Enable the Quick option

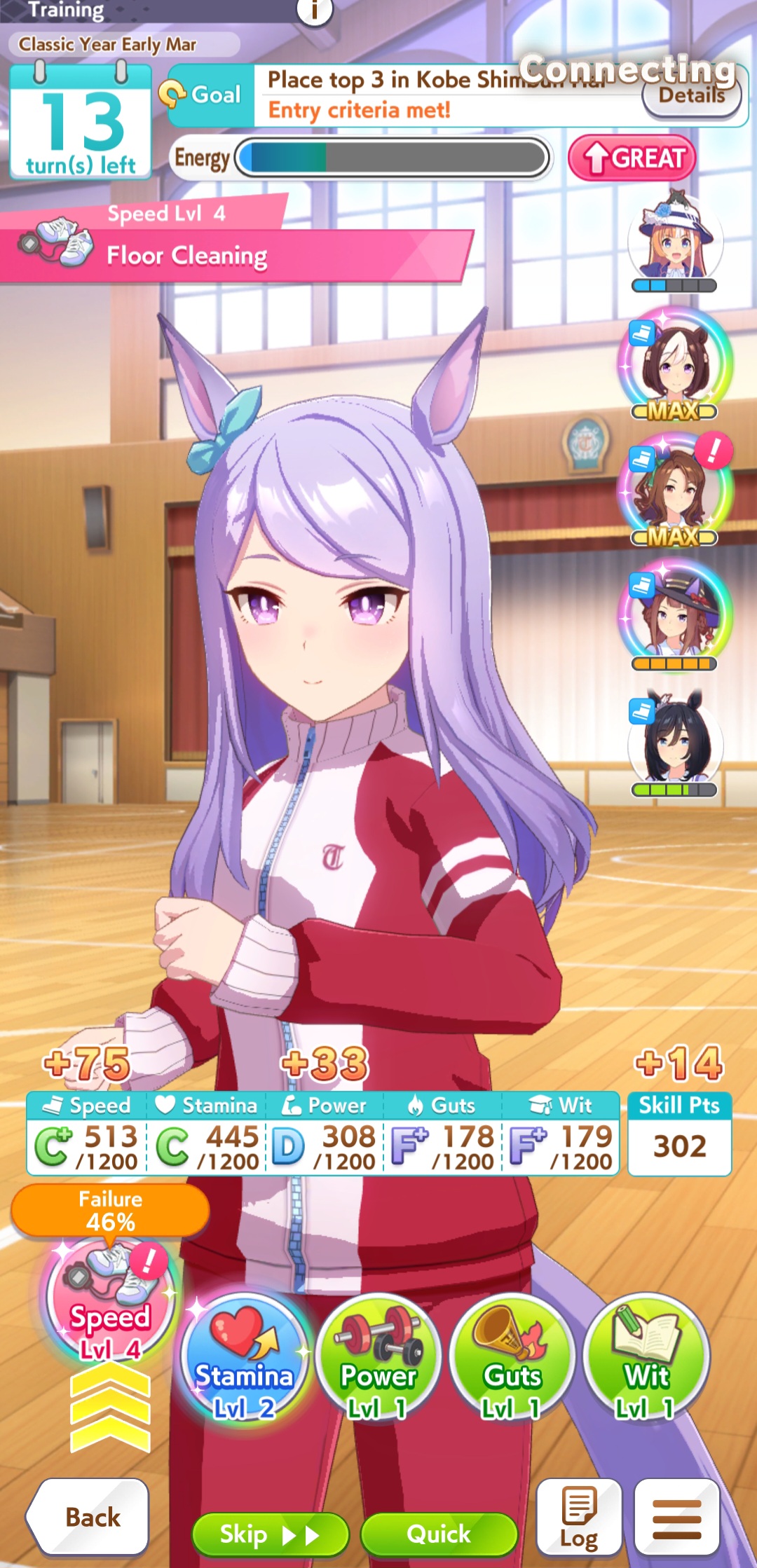[x=439, y=1535]
